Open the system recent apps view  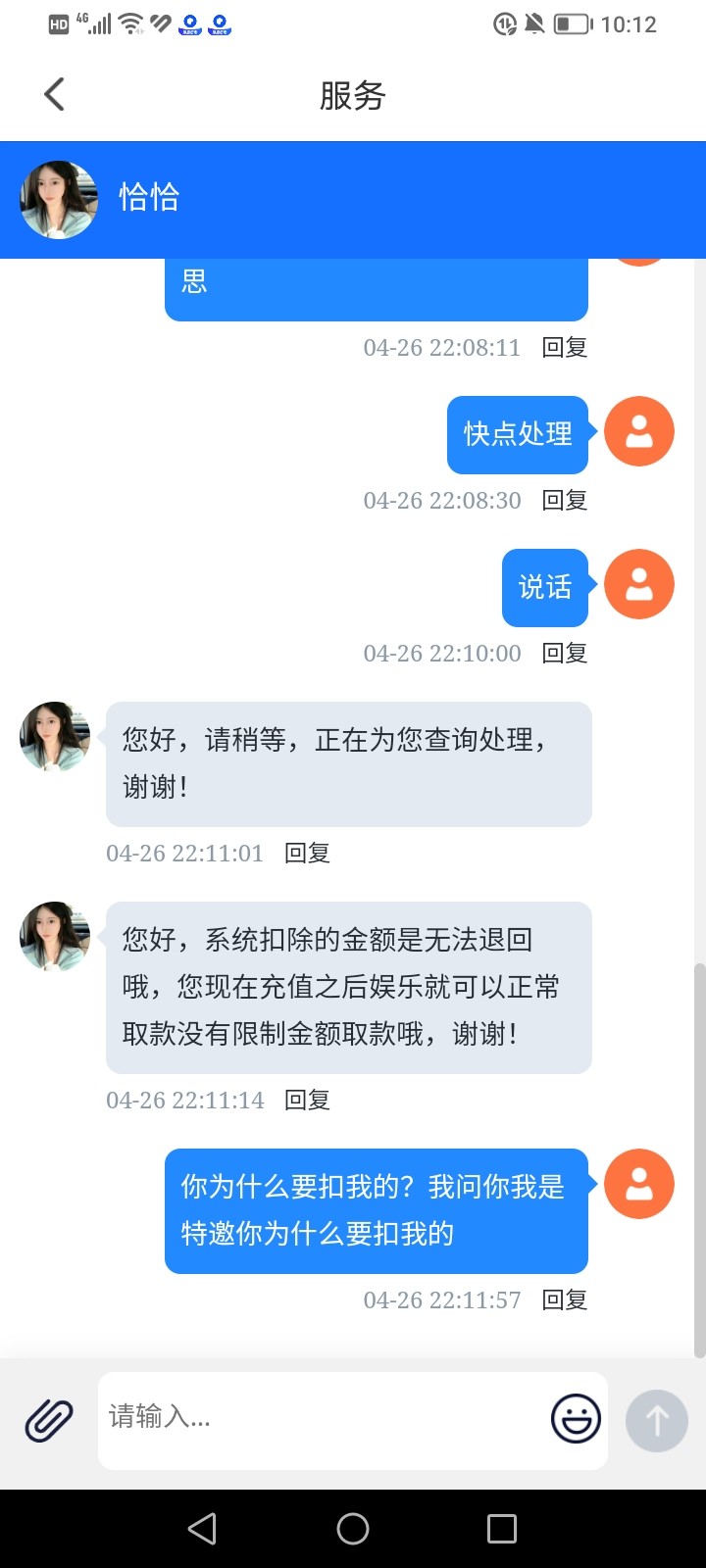pyautogui.click(x=502, y=1529)
